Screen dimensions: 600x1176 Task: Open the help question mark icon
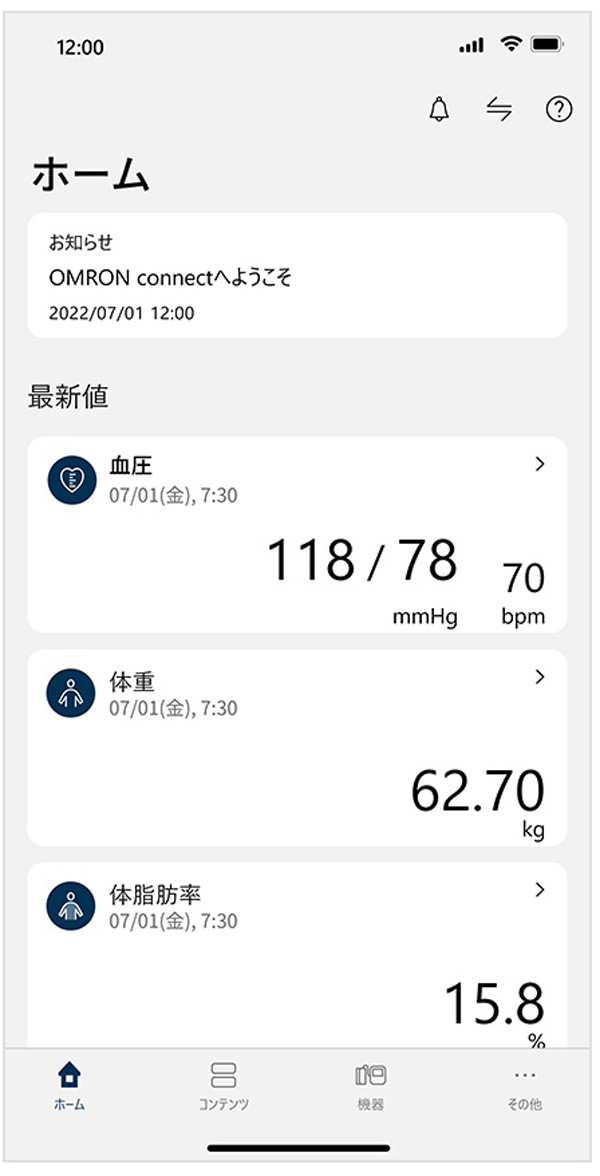pyautogui.click(x=559, y=110)
